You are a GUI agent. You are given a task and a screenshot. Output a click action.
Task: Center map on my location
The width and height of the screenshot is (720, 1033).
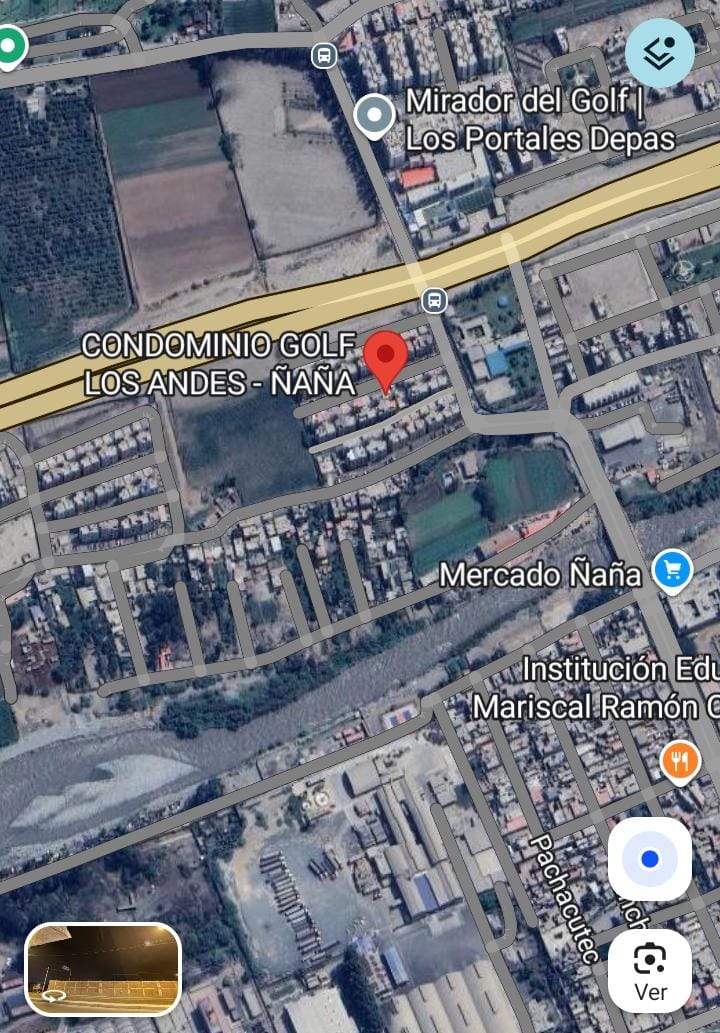coord(650,859)
